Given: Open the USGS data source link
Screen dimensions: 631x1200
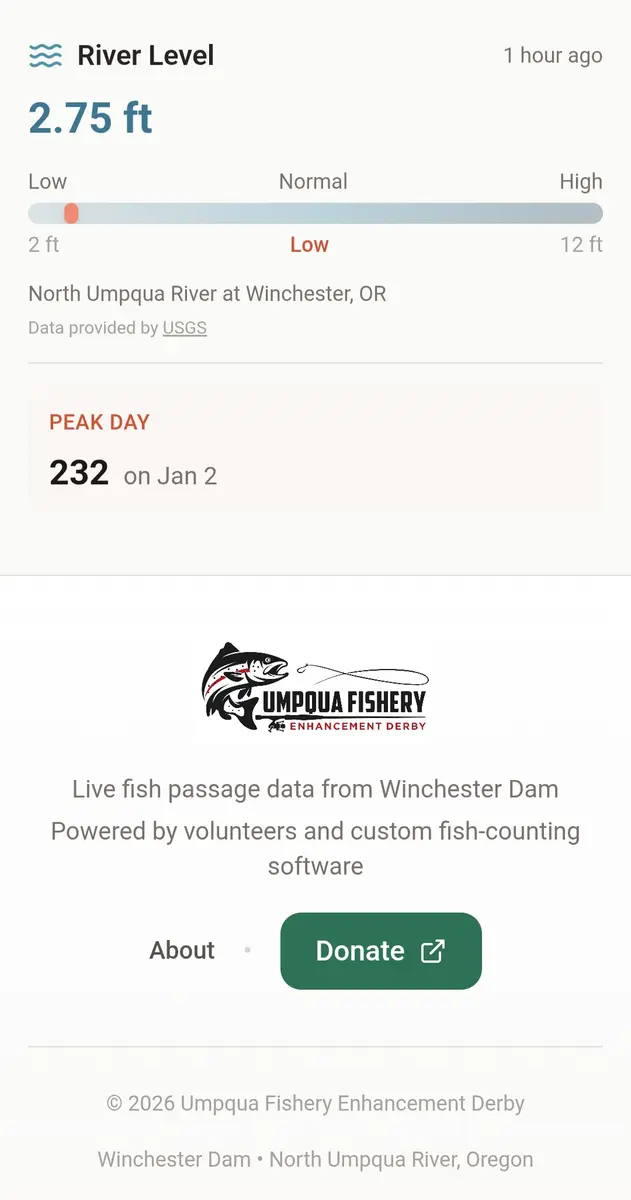Looking at the screenshot, I should point(185,328).
